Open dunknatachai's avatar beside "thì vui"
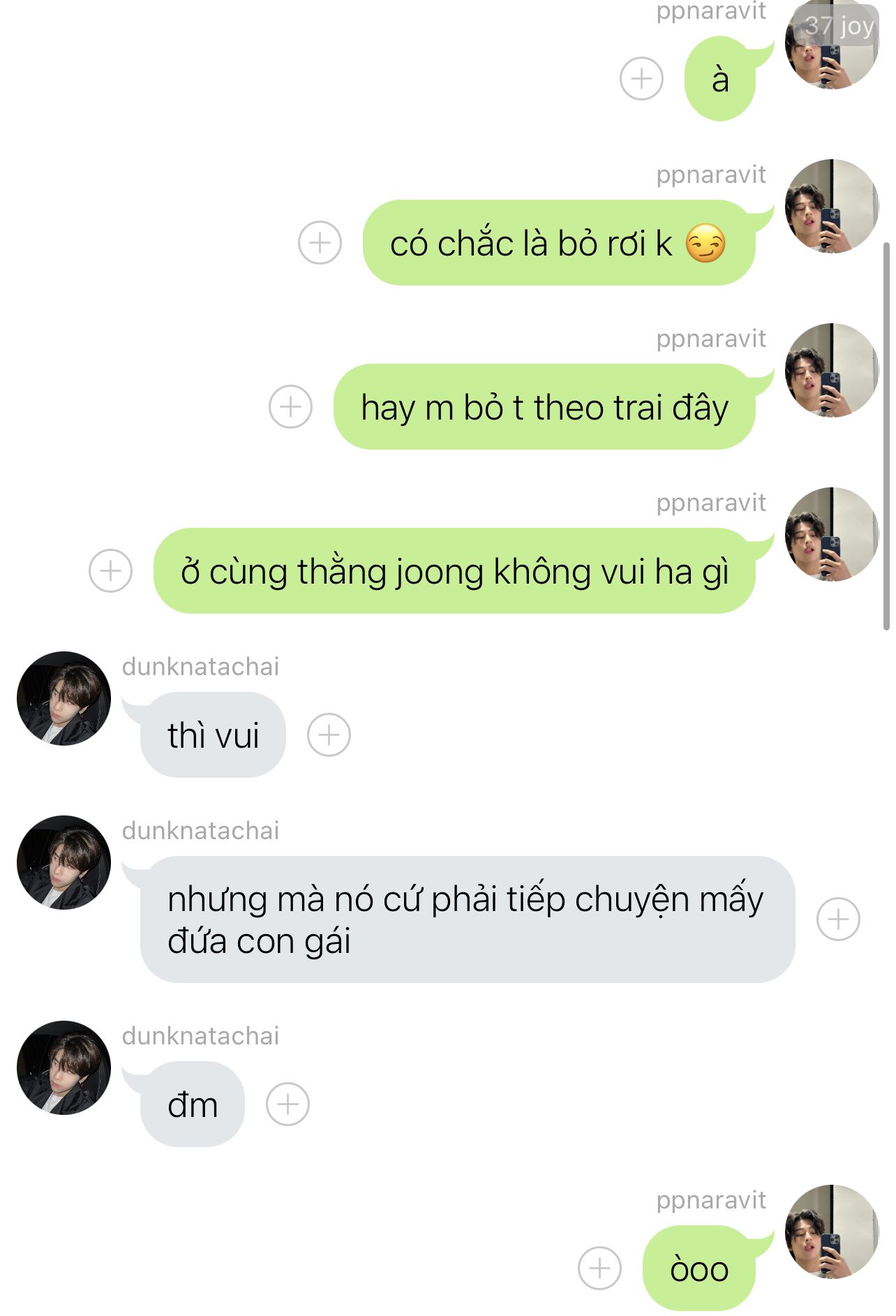Screen dimensions: 896x1316 pos(64,698)
